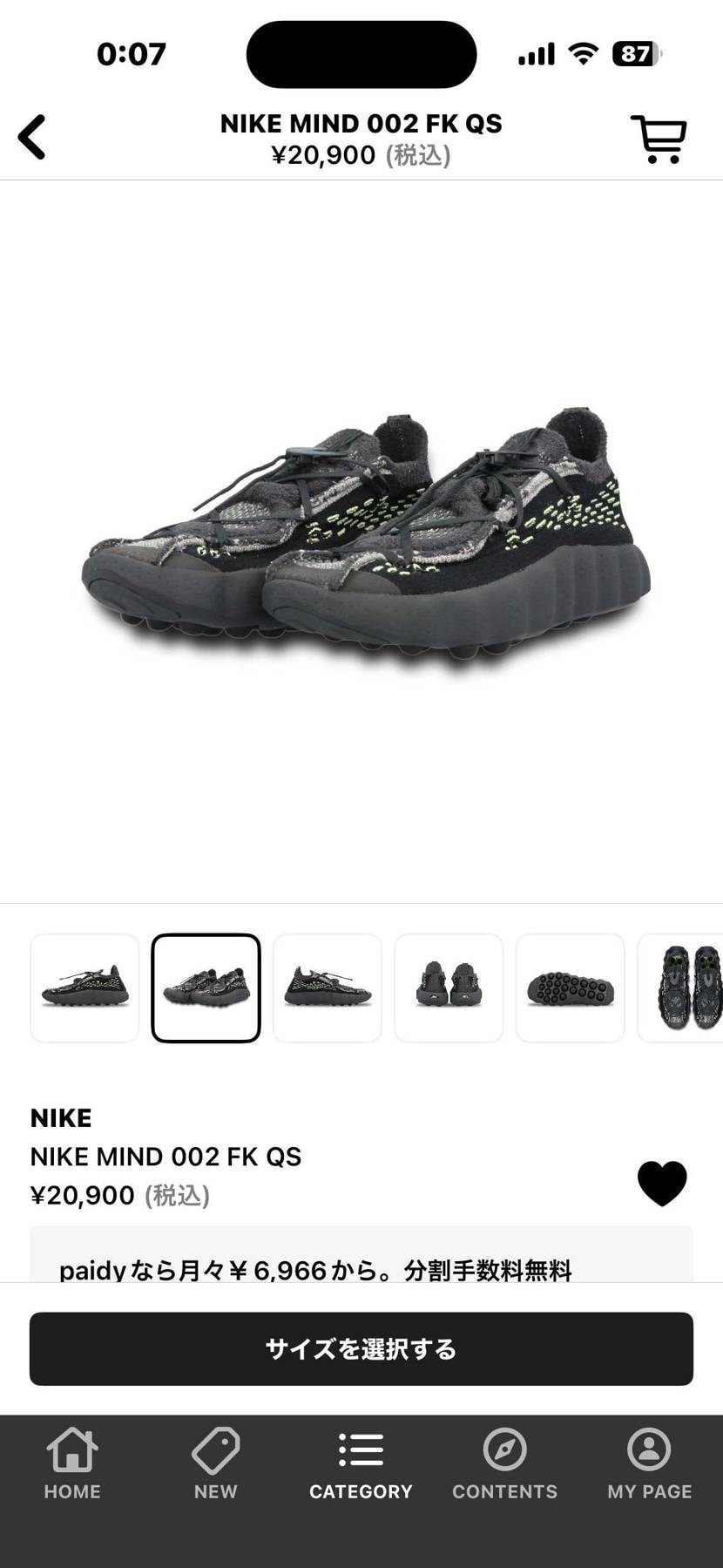The image size is (723, 1568).
Task: Tap the サイズを選択する button
Action: tap(361, 1349)
